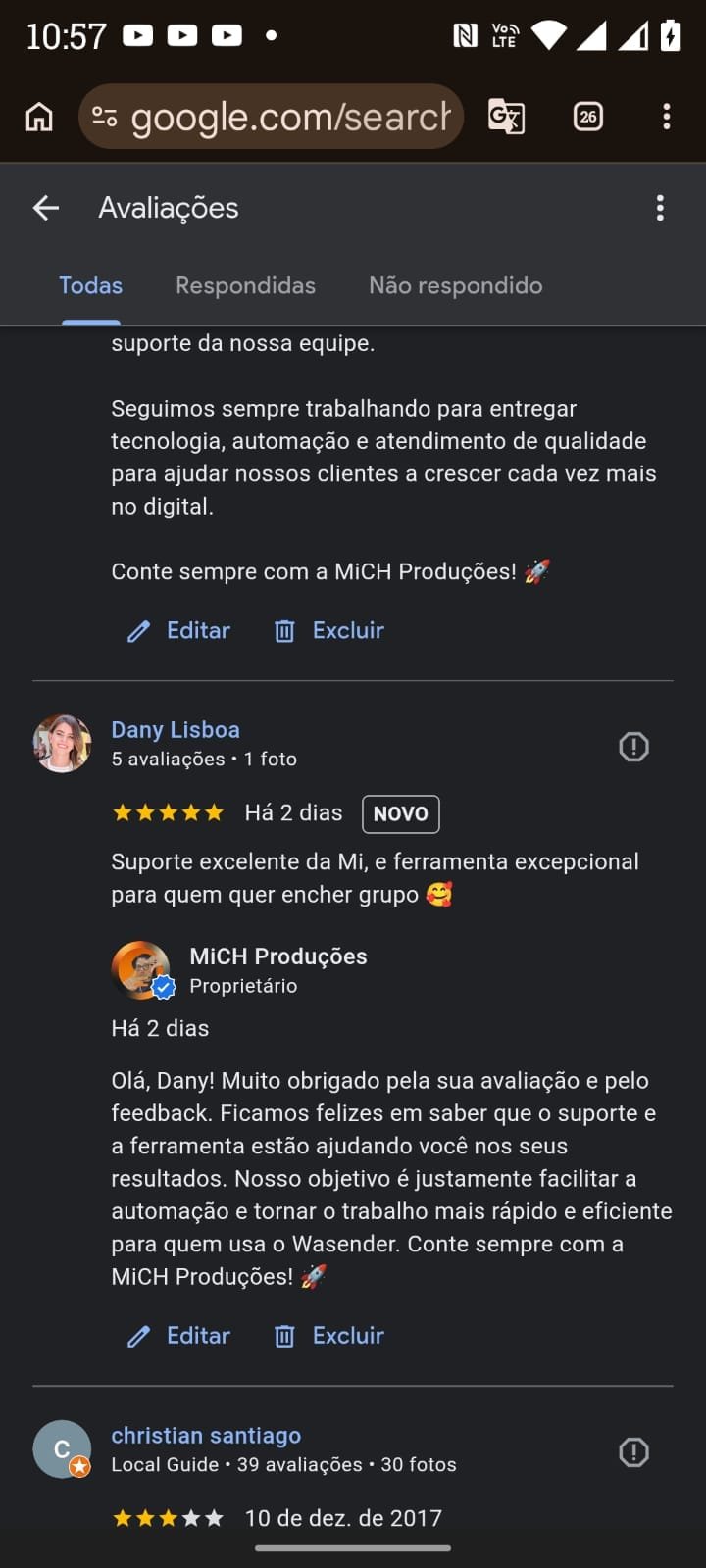
Task: Switch to the Não respondido tab
Action: pos(455,285)
